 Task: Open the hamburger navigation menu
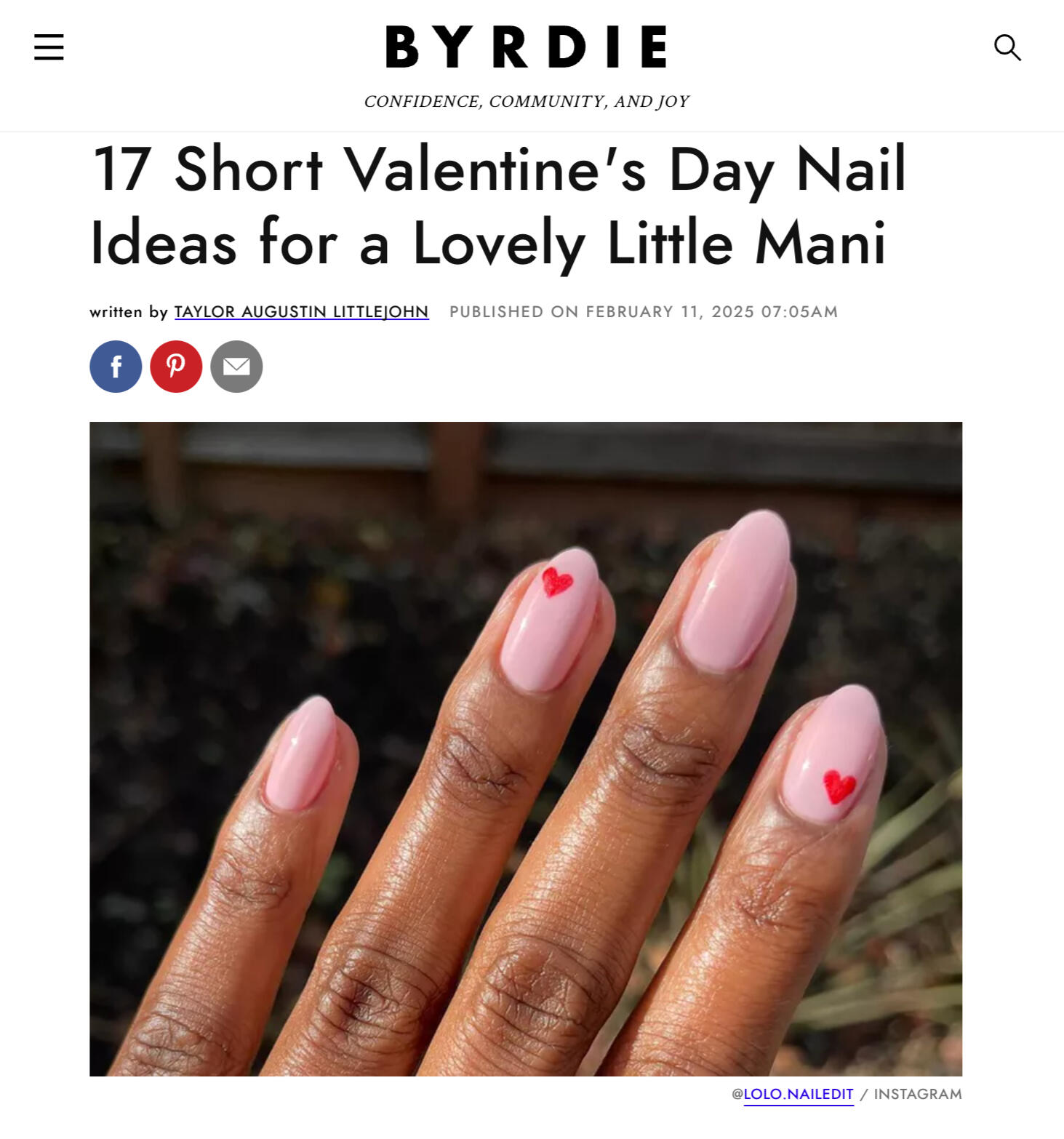[x=49, y=47]
